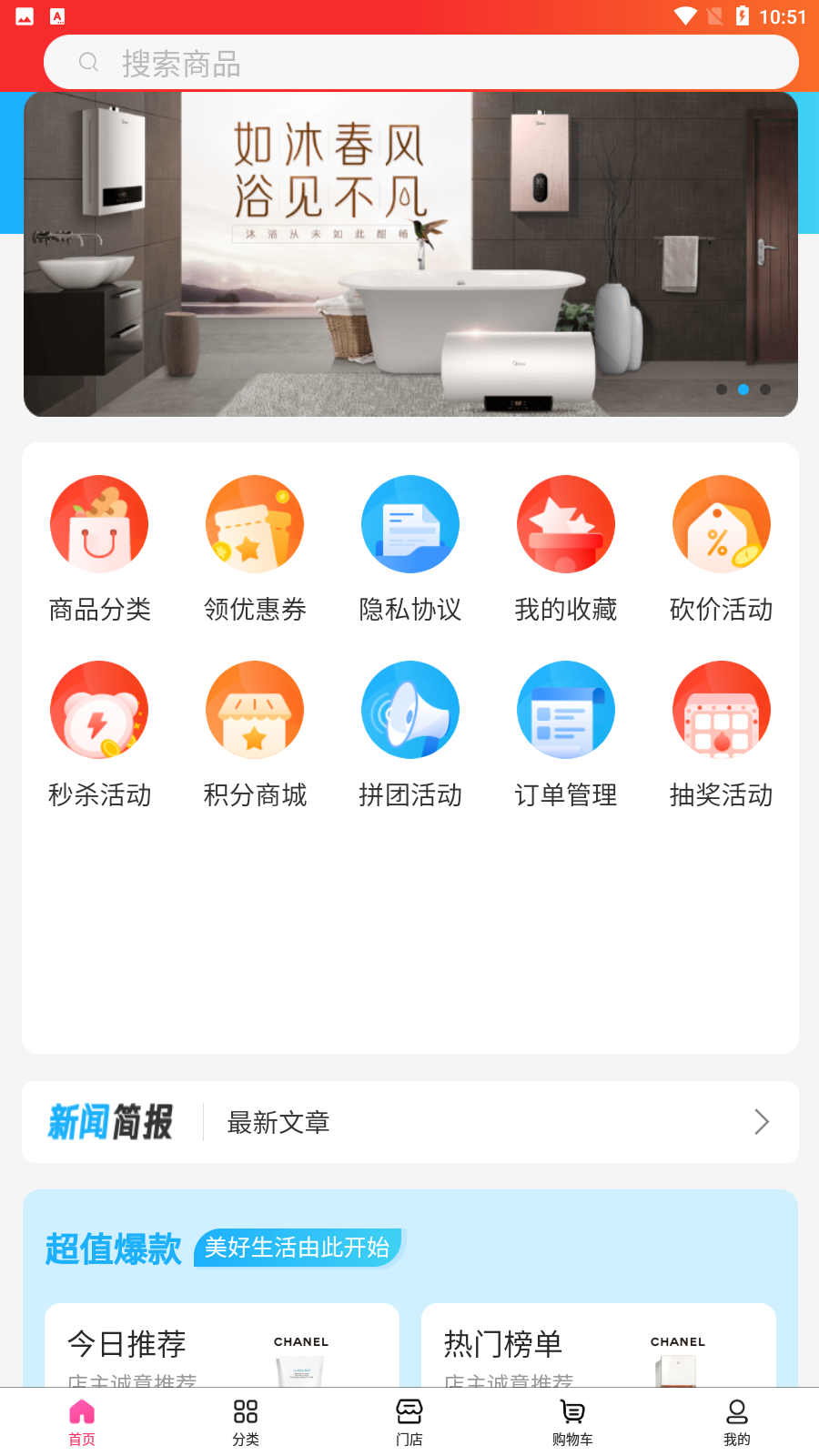Open the 我的 profile tab
819x1456 pixels.
coord(736,1421)
